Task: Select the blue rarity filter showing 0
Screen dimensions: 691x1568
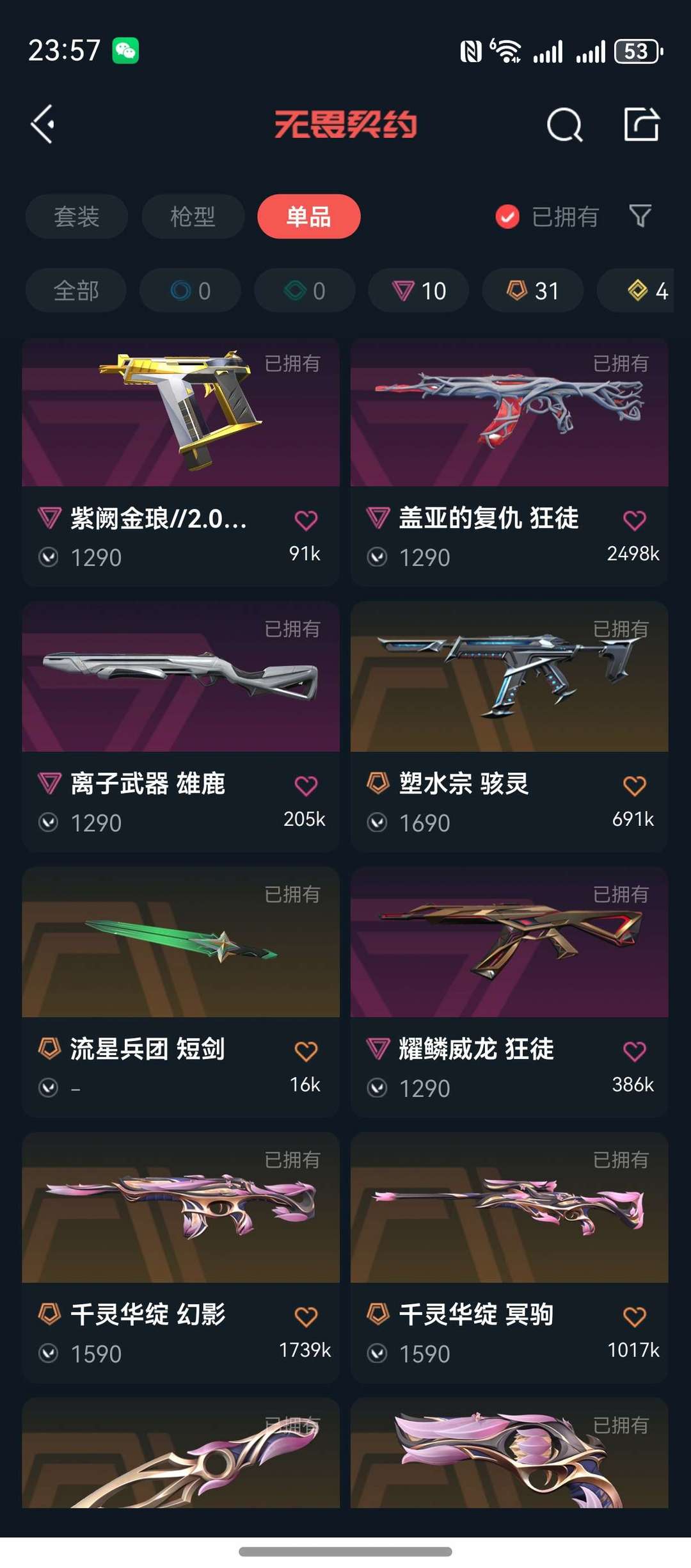Action: point(190,290)
